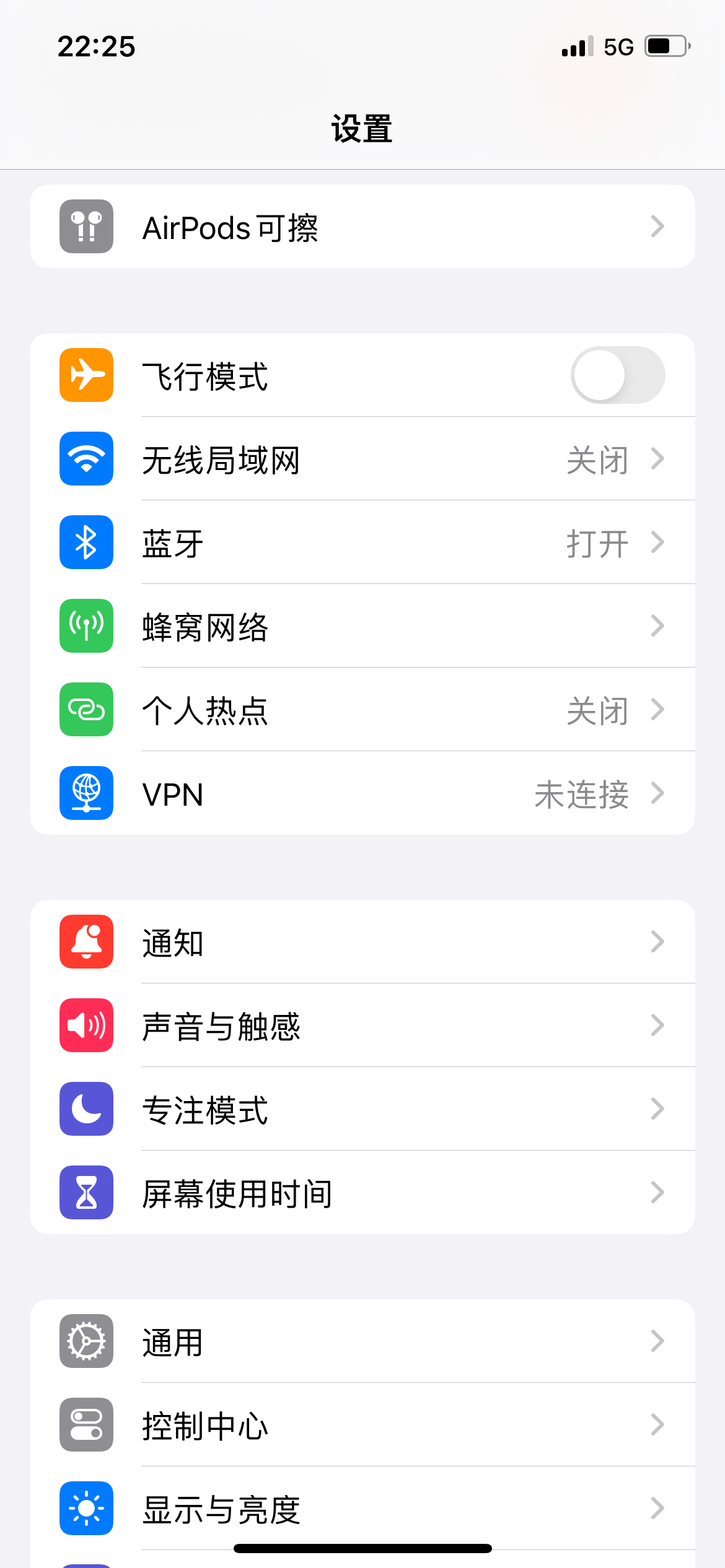Viewport: 725px width, 1568px height.
Task: Open 通用 settings
Action: (x=362, y=1341)
